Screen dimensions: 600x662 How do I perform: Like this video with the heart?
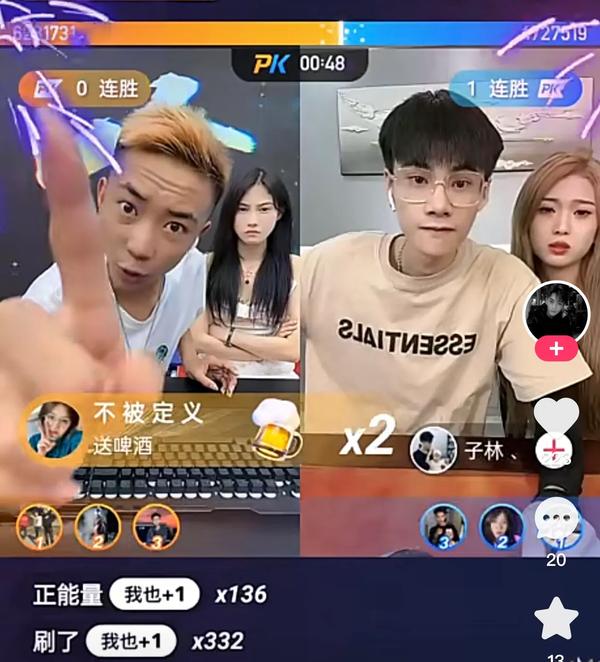click(556, 416)
